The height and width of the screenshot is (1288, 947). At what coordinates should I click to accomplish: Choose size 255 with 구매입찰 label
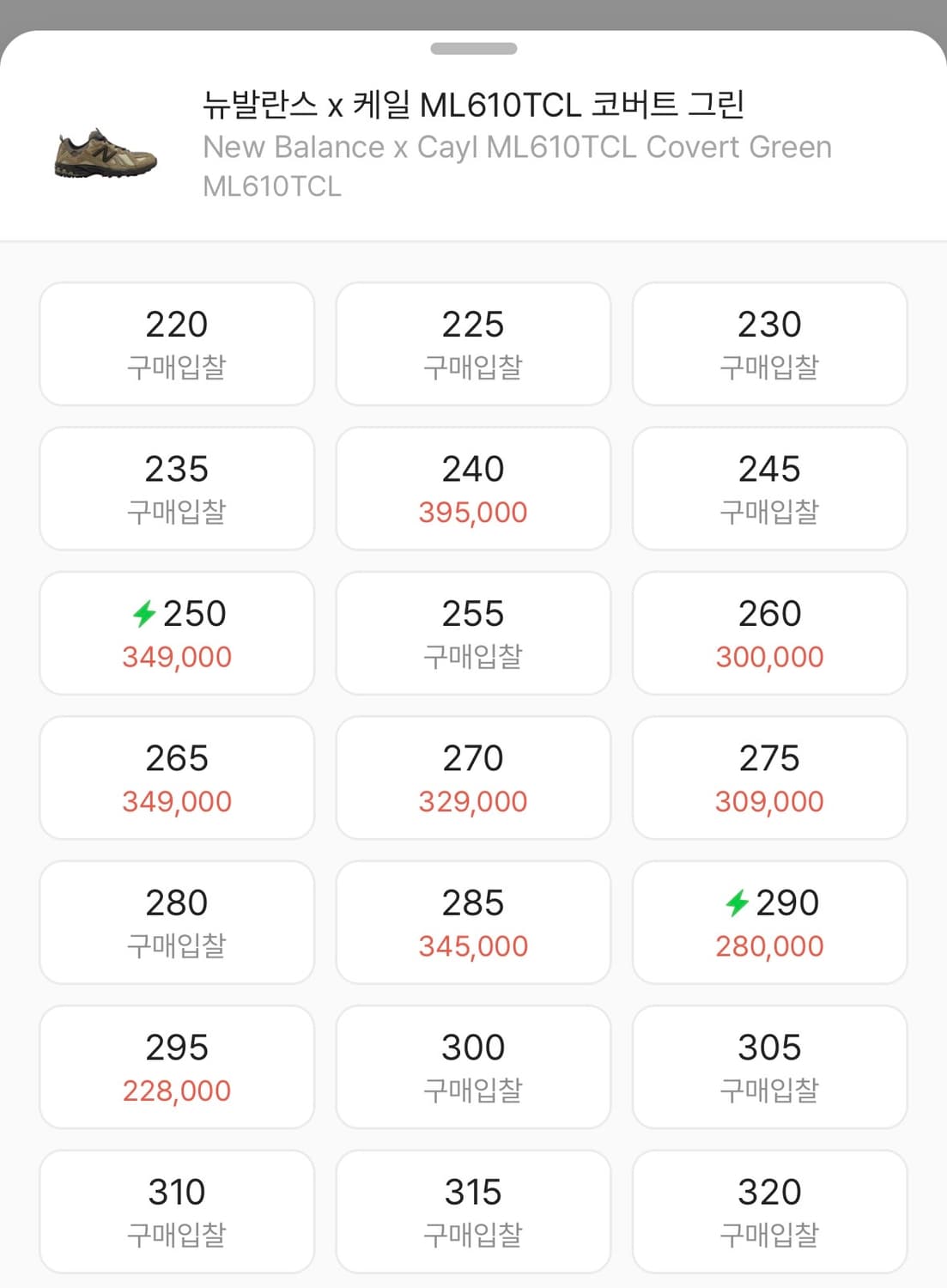tap(473, 632)
